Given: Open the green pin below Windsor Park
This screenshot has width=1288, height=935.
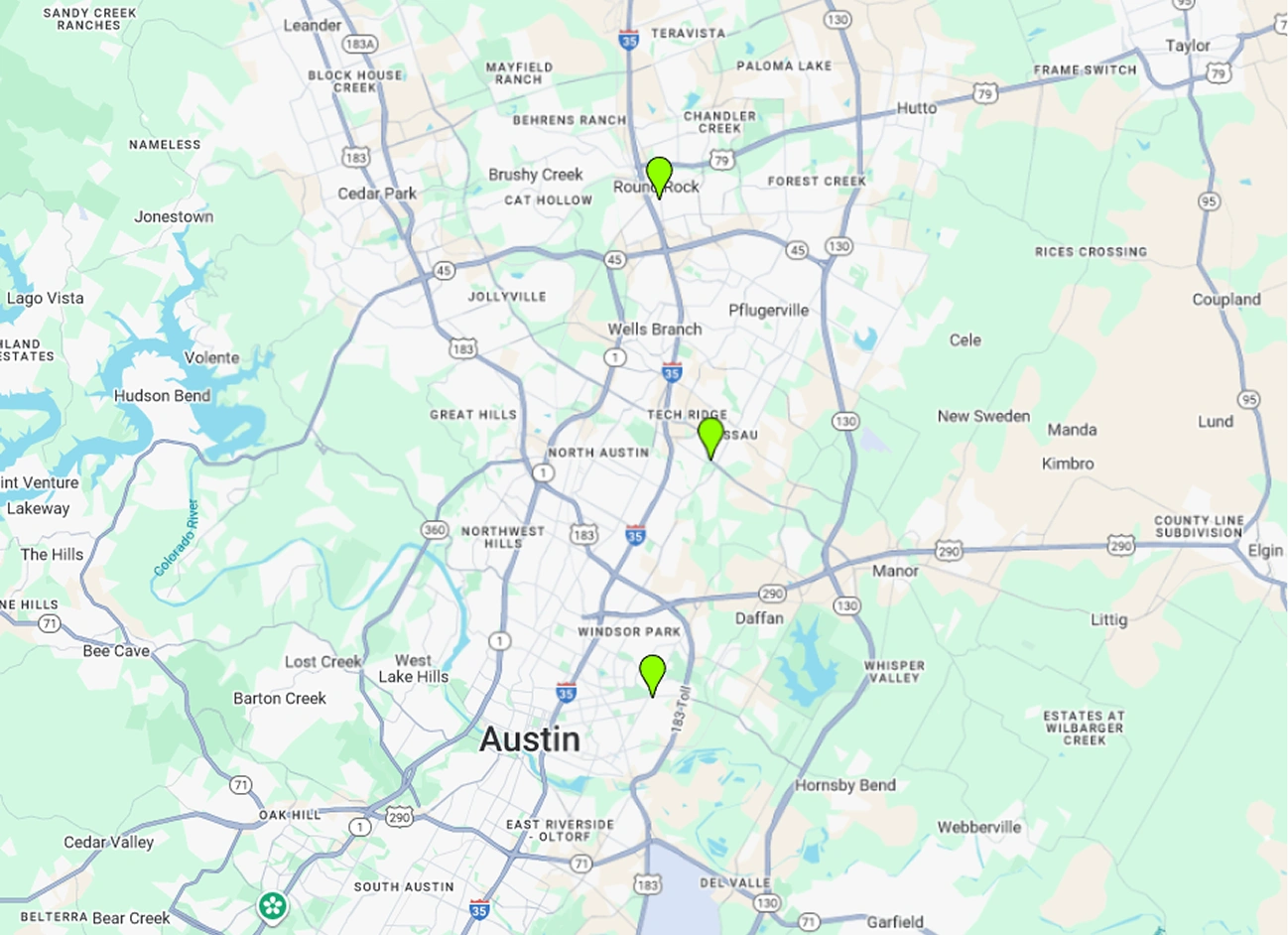Looking at the screenshot, I should click(652, 672).
